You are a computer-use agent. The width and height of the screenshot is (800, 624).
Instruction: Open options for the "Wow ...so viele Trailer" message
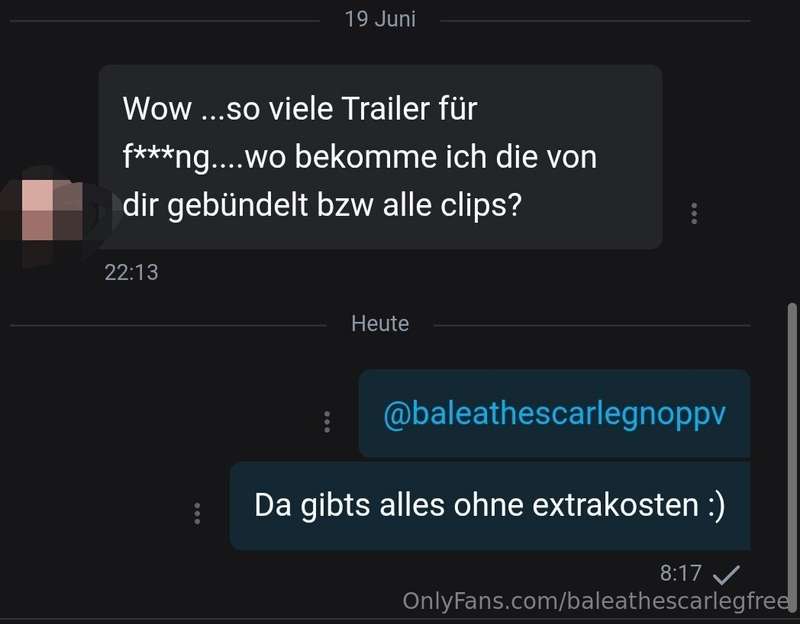coord(694,213)
